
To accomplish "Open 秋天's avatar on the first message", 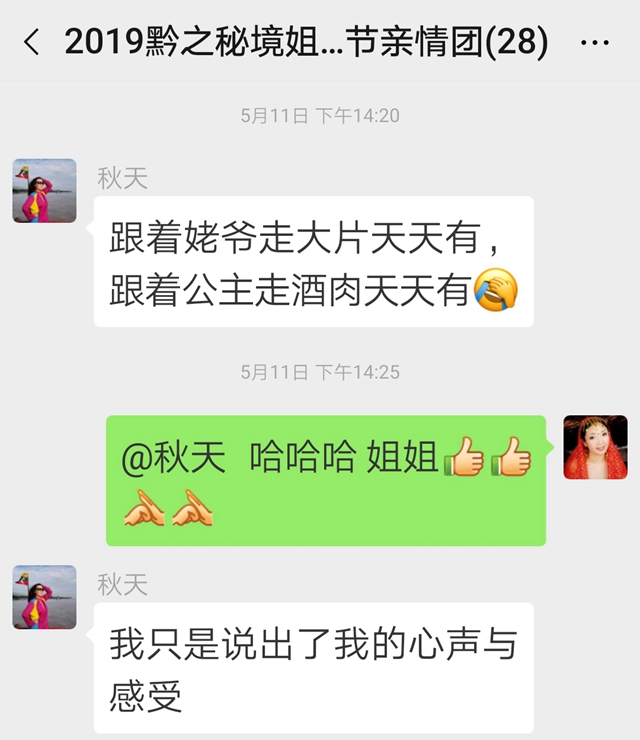I will point(44,190).
